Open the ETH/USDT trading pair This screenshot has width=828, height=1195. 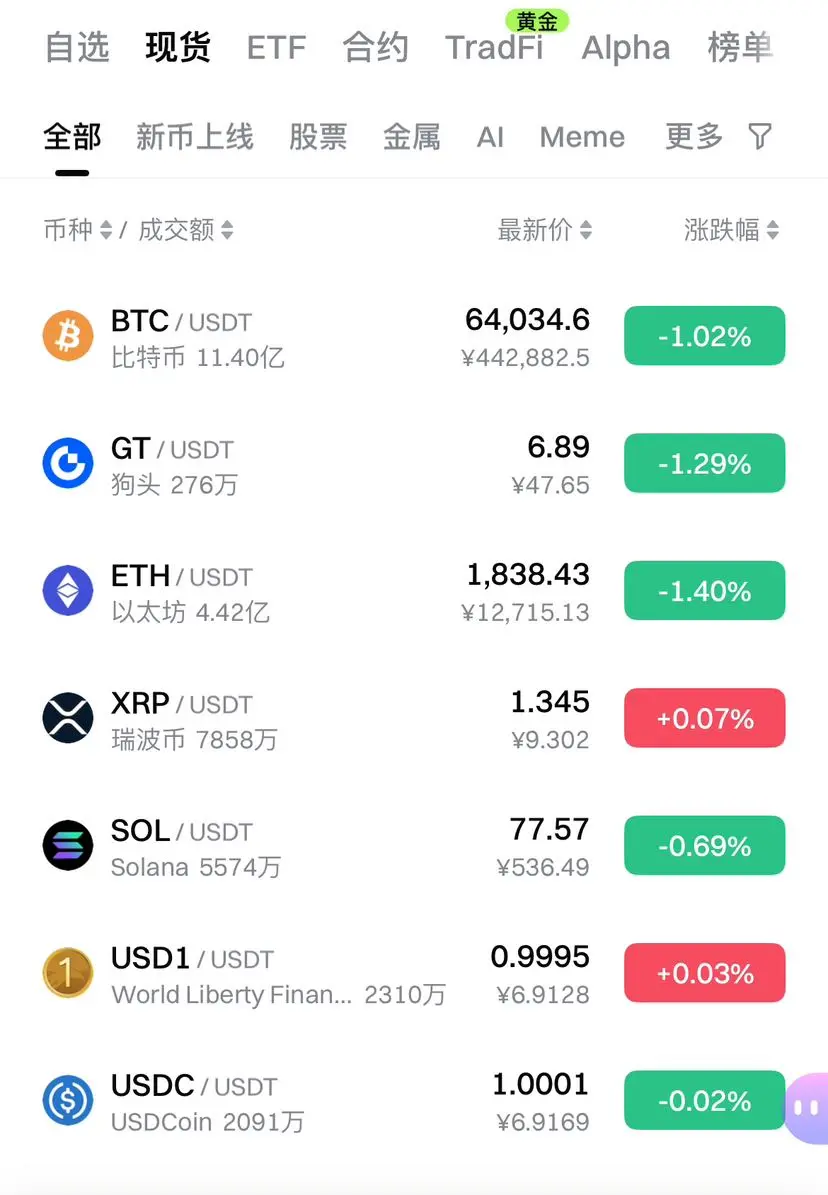pyautogui.click(x=300, y=592)
